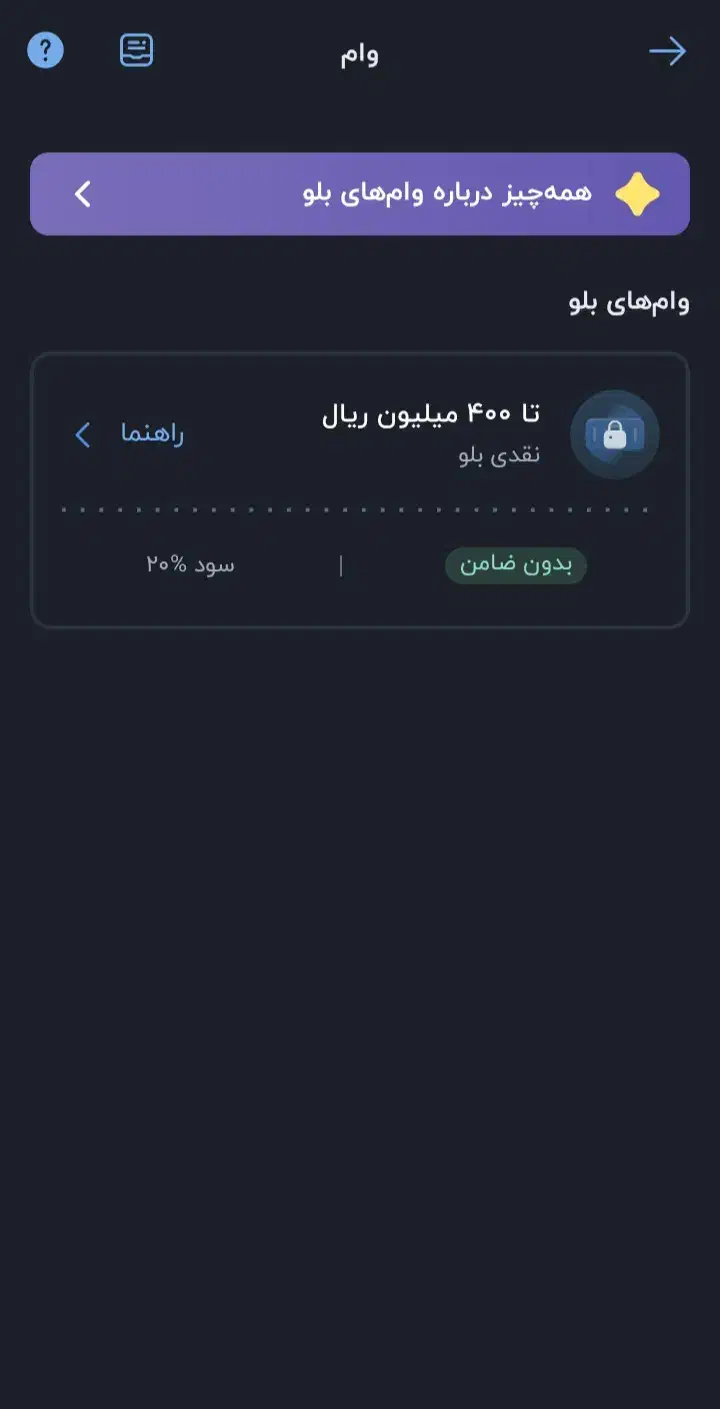Click the dotted divider on the loan card

point(360,509)
